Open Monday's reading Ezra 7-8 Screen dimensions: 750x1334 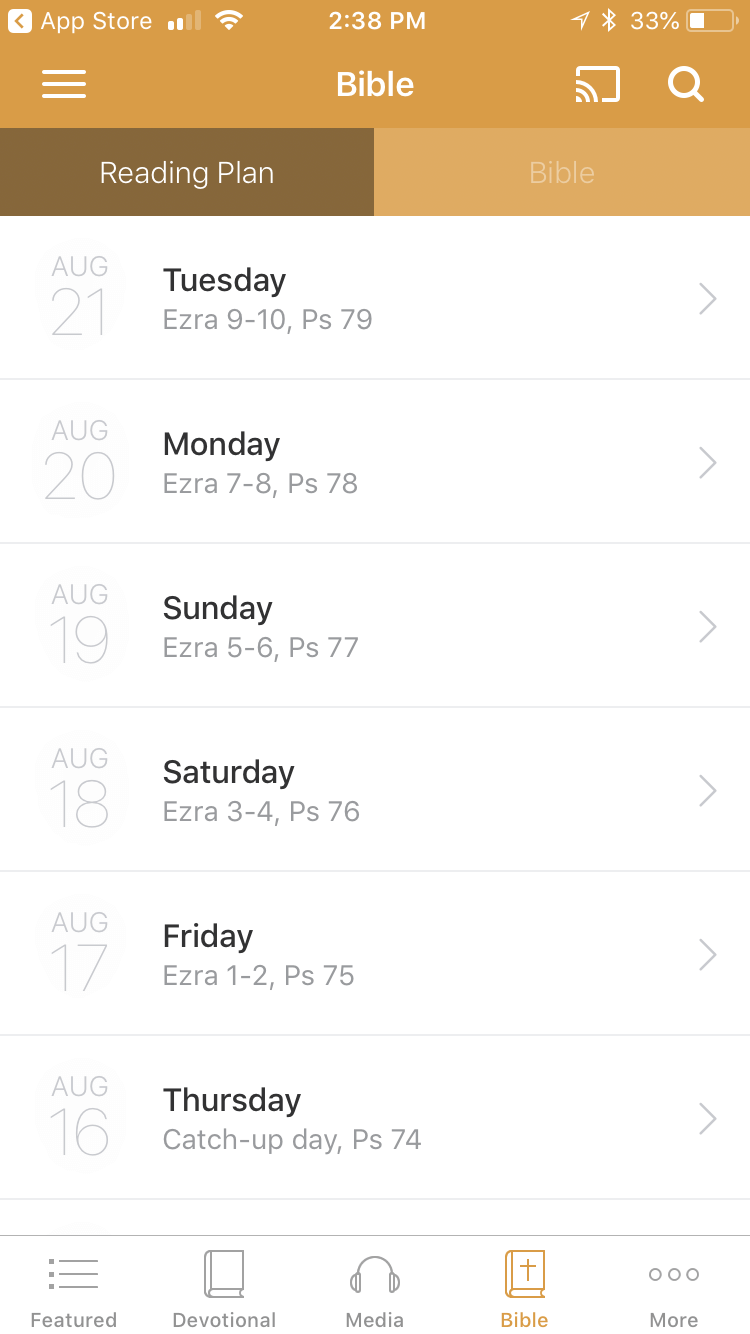375,462
